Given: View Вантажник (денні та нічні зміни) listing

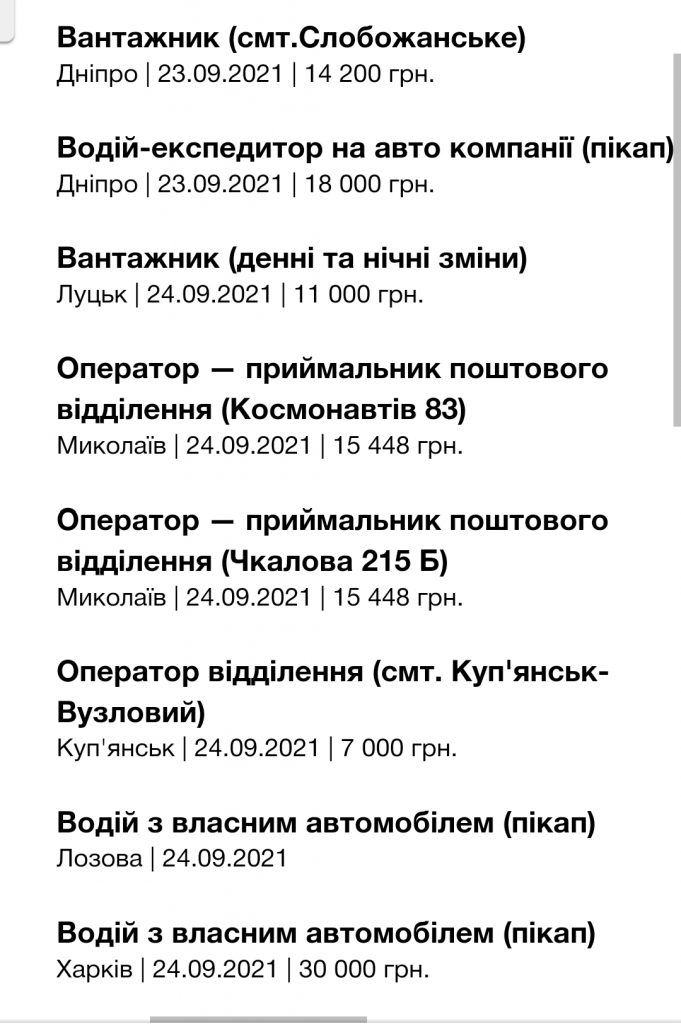Looking at the screenshot, I should pyautogui.click(x=292, y=260).
